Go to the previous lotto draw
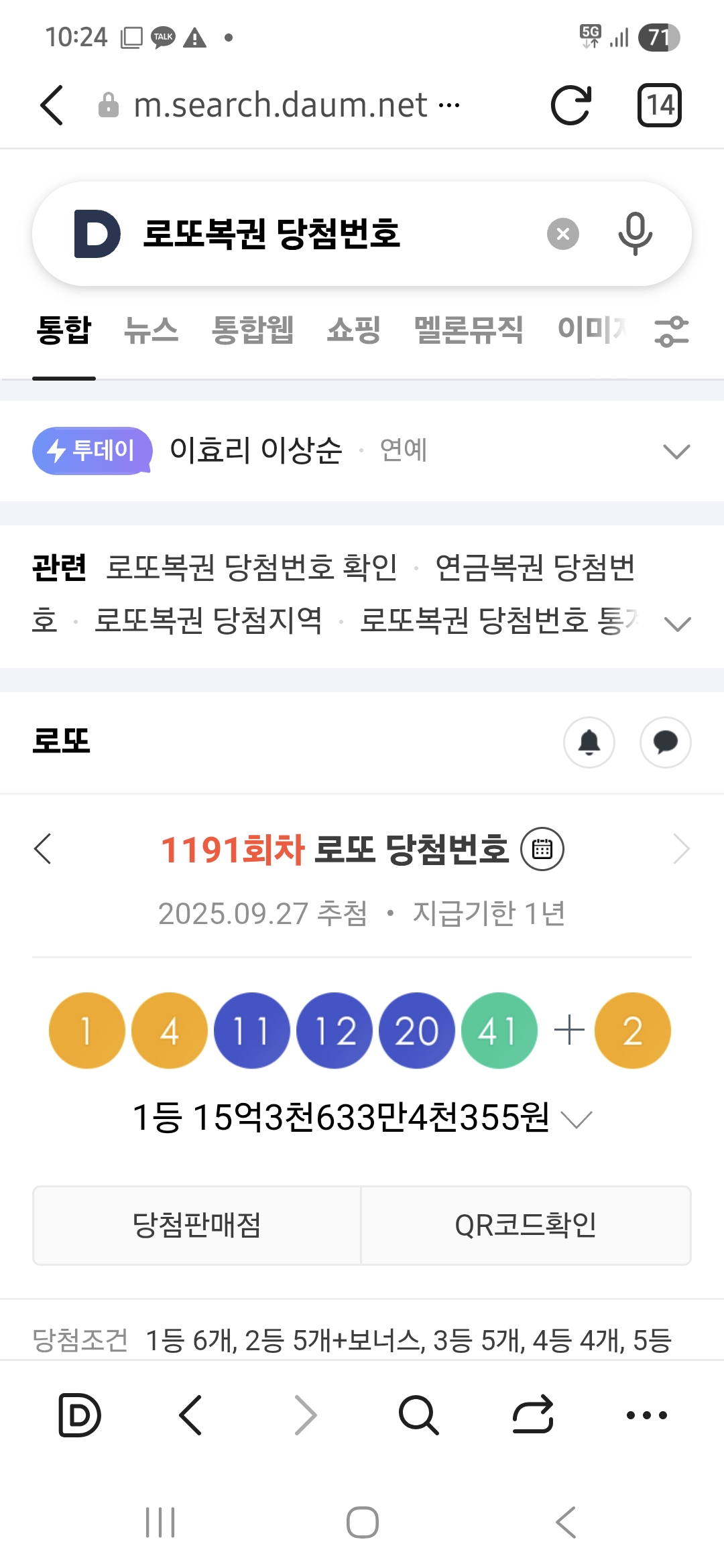The image size is (724, 1568). 43,849
